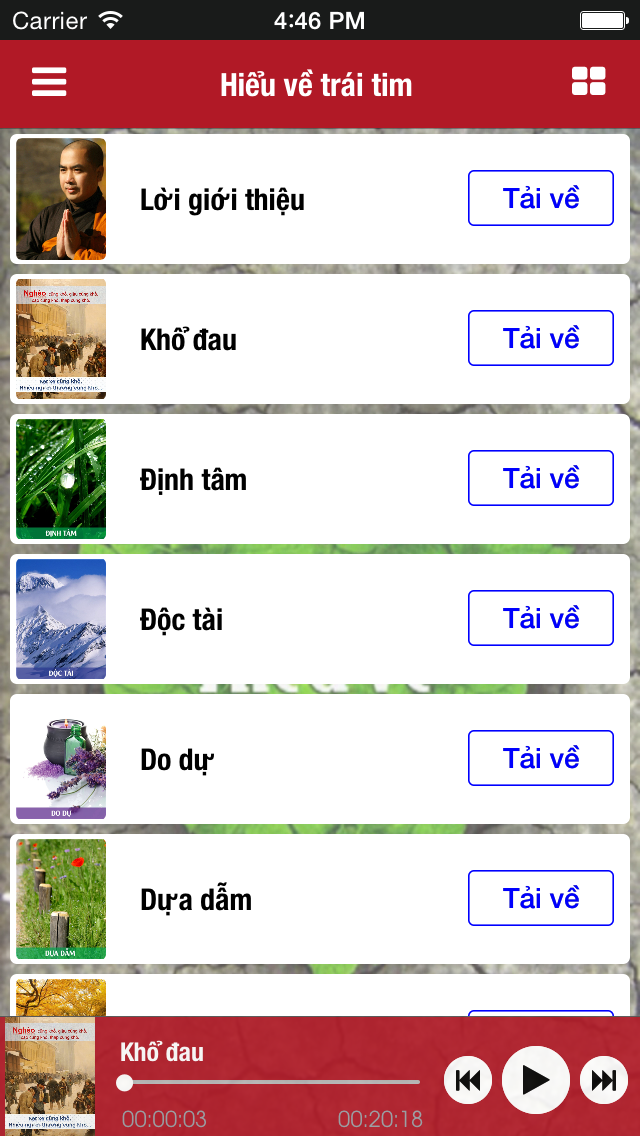Tap Tải về for Độc tài
This screenshot has height=1136, width=640.
pyautogui.click(x=540, y=618)
